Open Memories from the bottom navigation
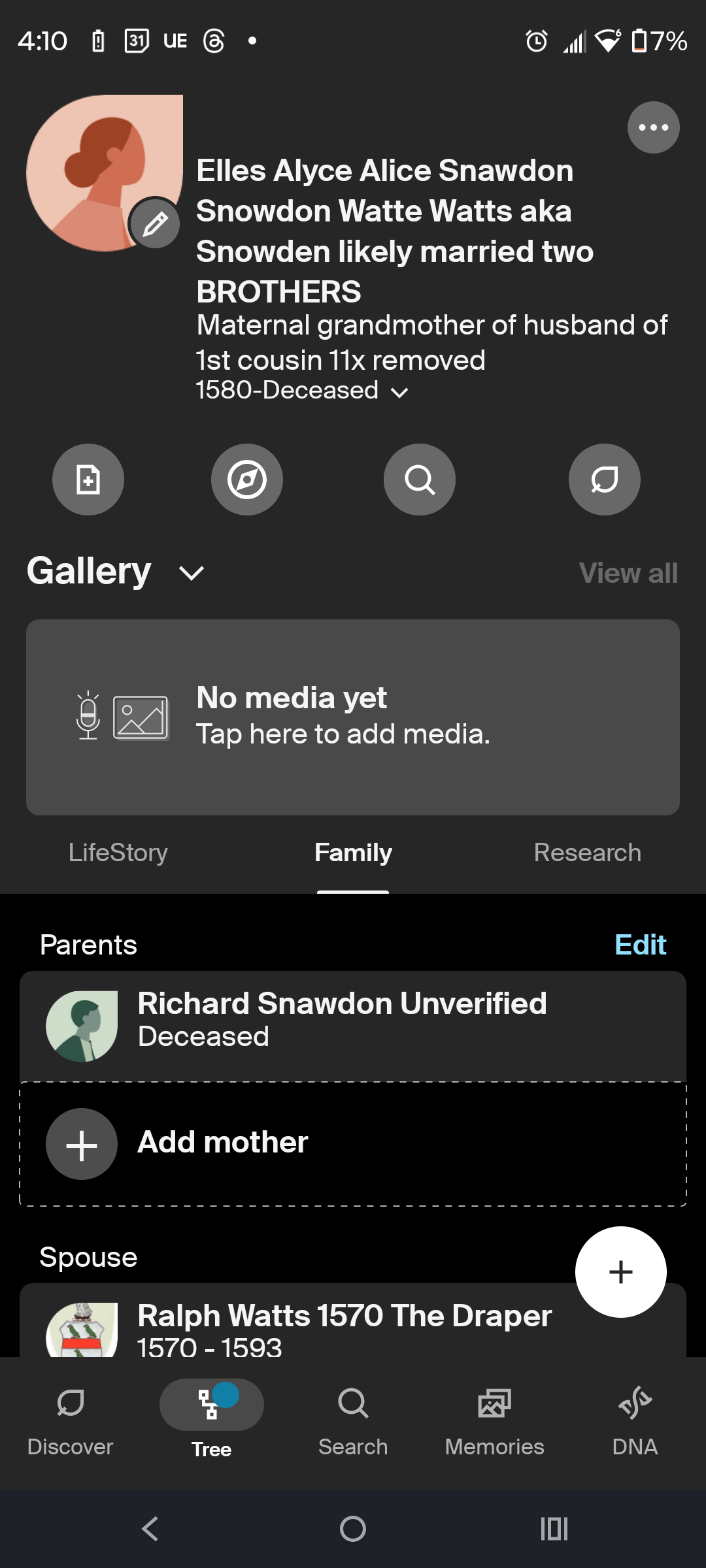 [x=494, y=1424]
